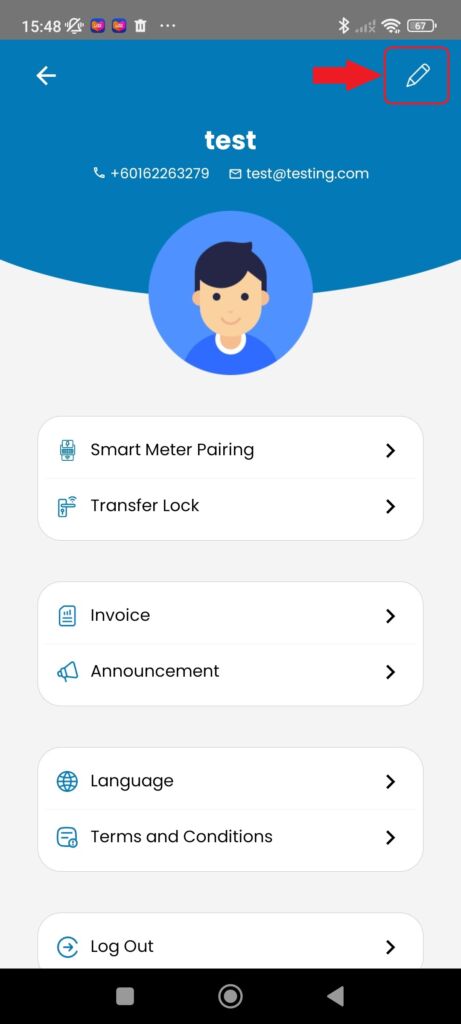Open the Announcement row
The width and height of the screenshot is (461, 1024).
coord(230,672)
